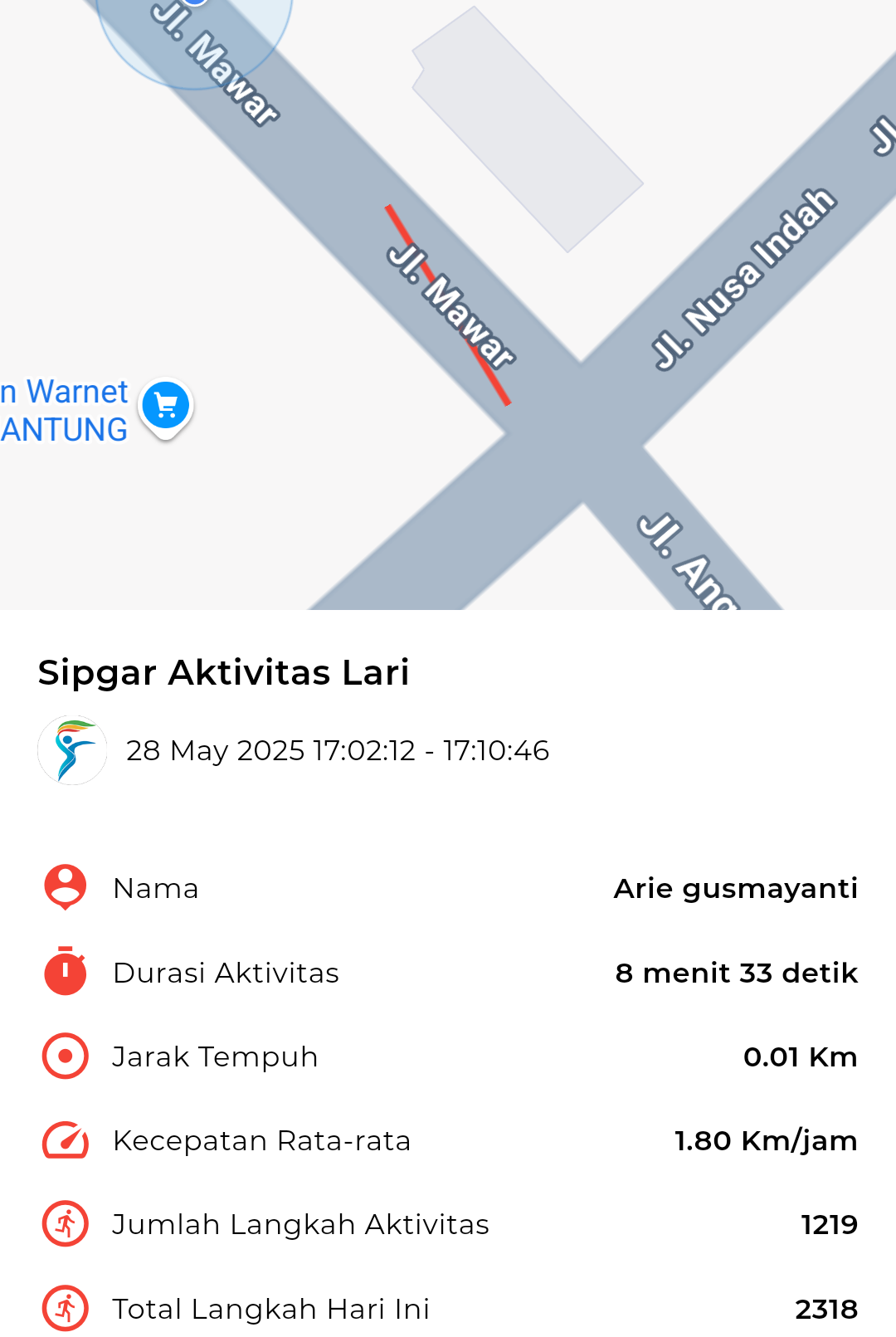The image size is (896, 1337).
Task: Click the activity date and time text
Action: pyautogui.click(x=338, y=749)
